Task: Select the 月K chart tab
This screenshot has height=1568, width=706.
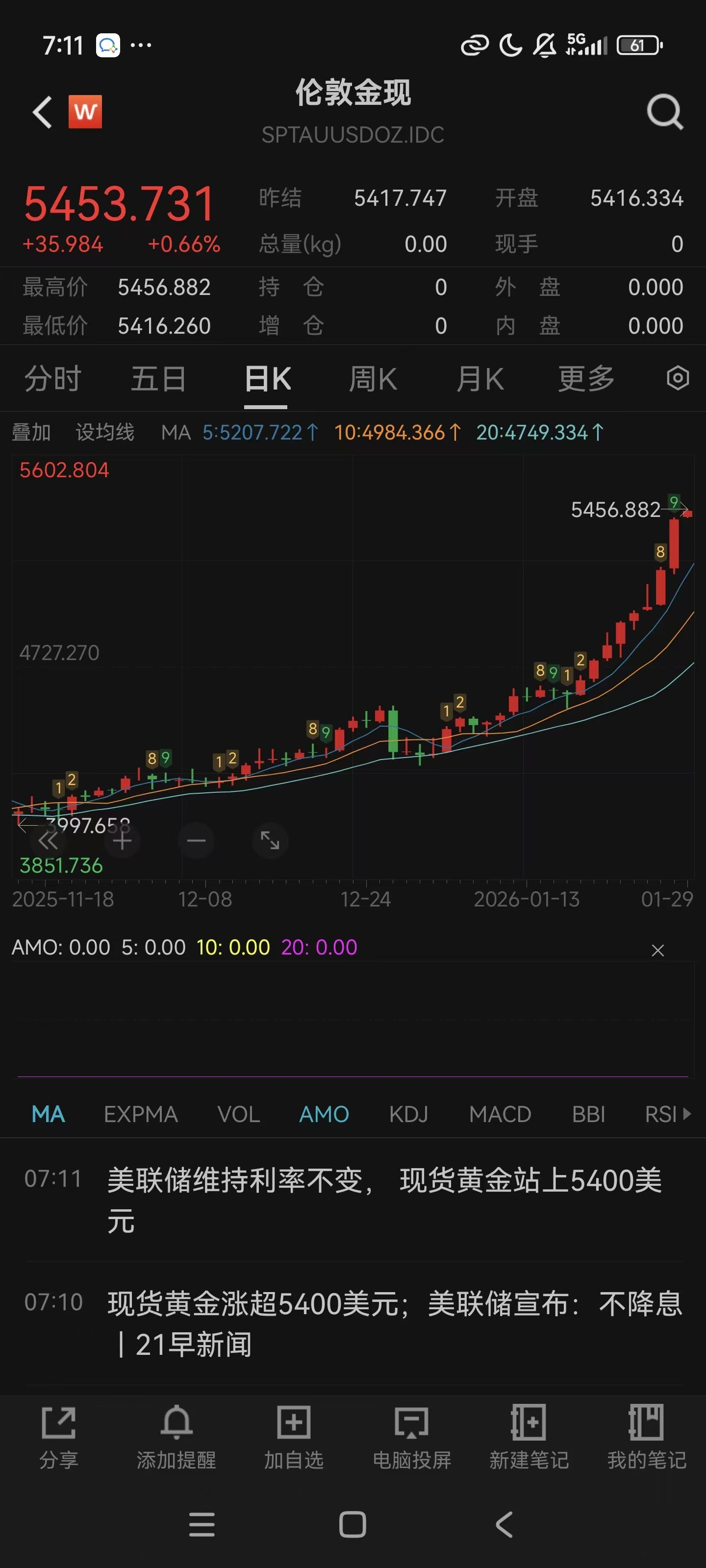Action: click(479, 379)
